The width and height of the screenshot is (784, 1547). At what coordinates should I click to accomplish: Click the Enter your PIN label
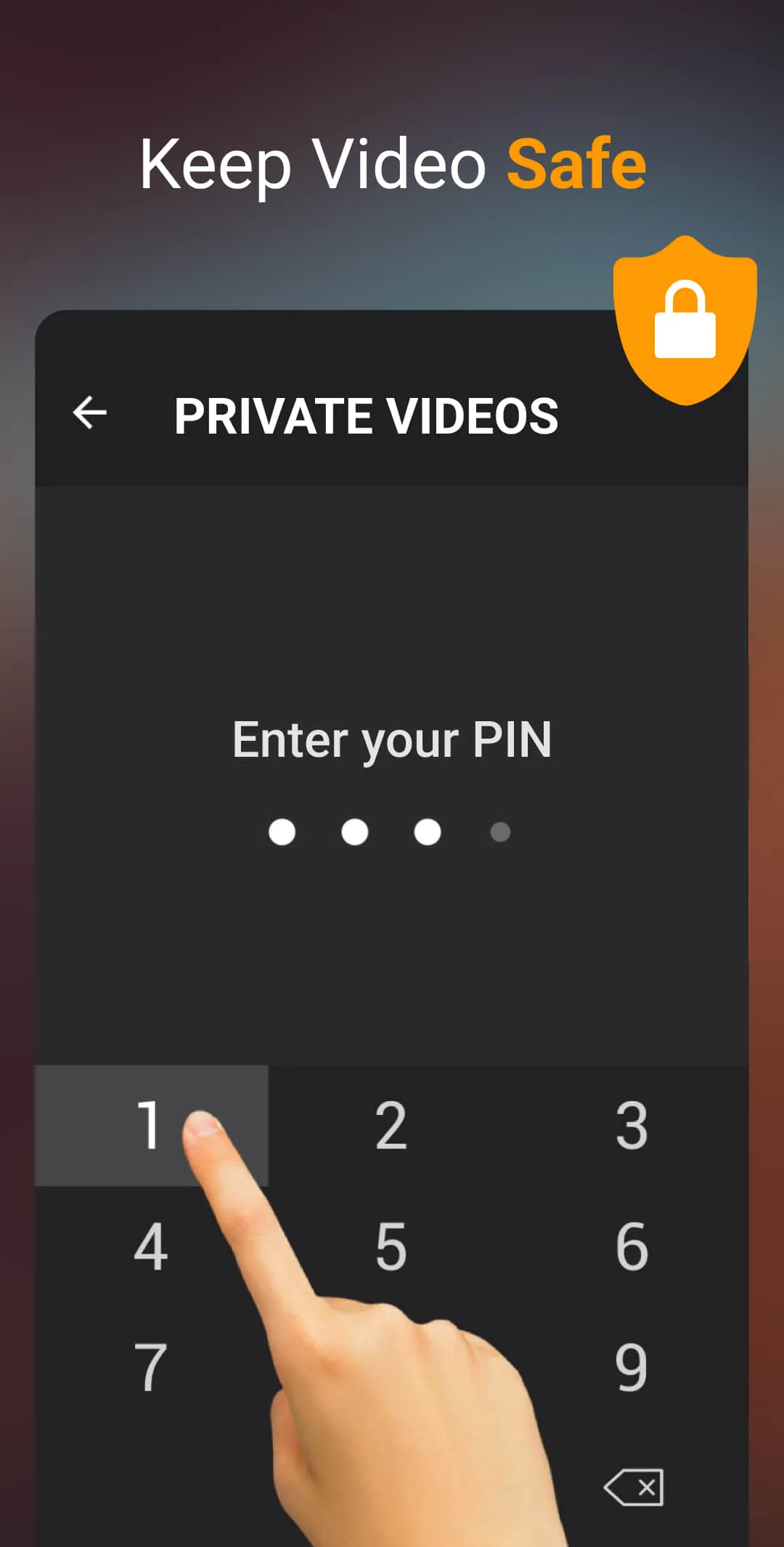[x=392, y=738]
